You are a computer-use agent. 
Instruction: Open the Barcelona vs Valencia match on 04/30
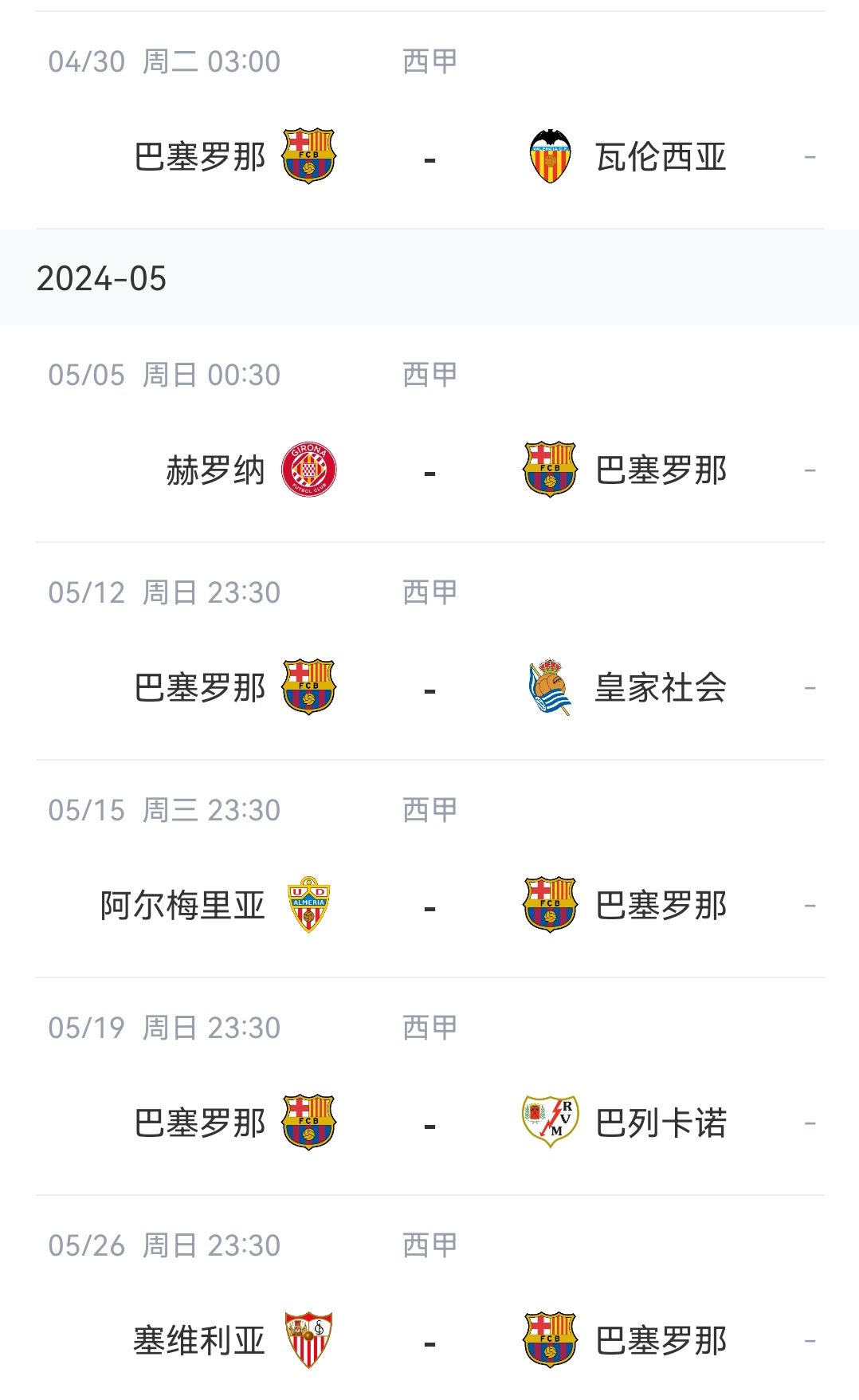click(429, 120)
